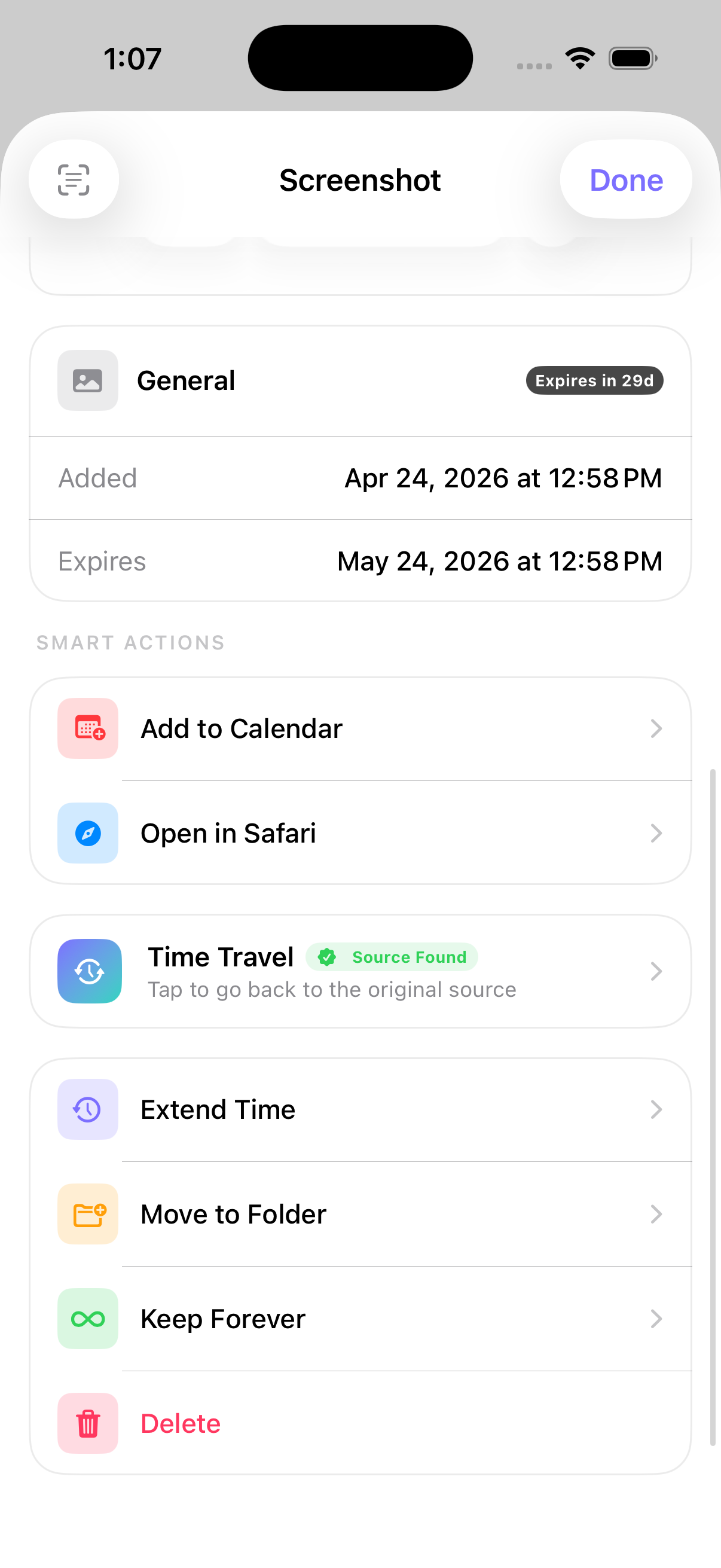Screen dimensions: 721x1568
Task: Tap the Done button
Action: coord(625,179)
